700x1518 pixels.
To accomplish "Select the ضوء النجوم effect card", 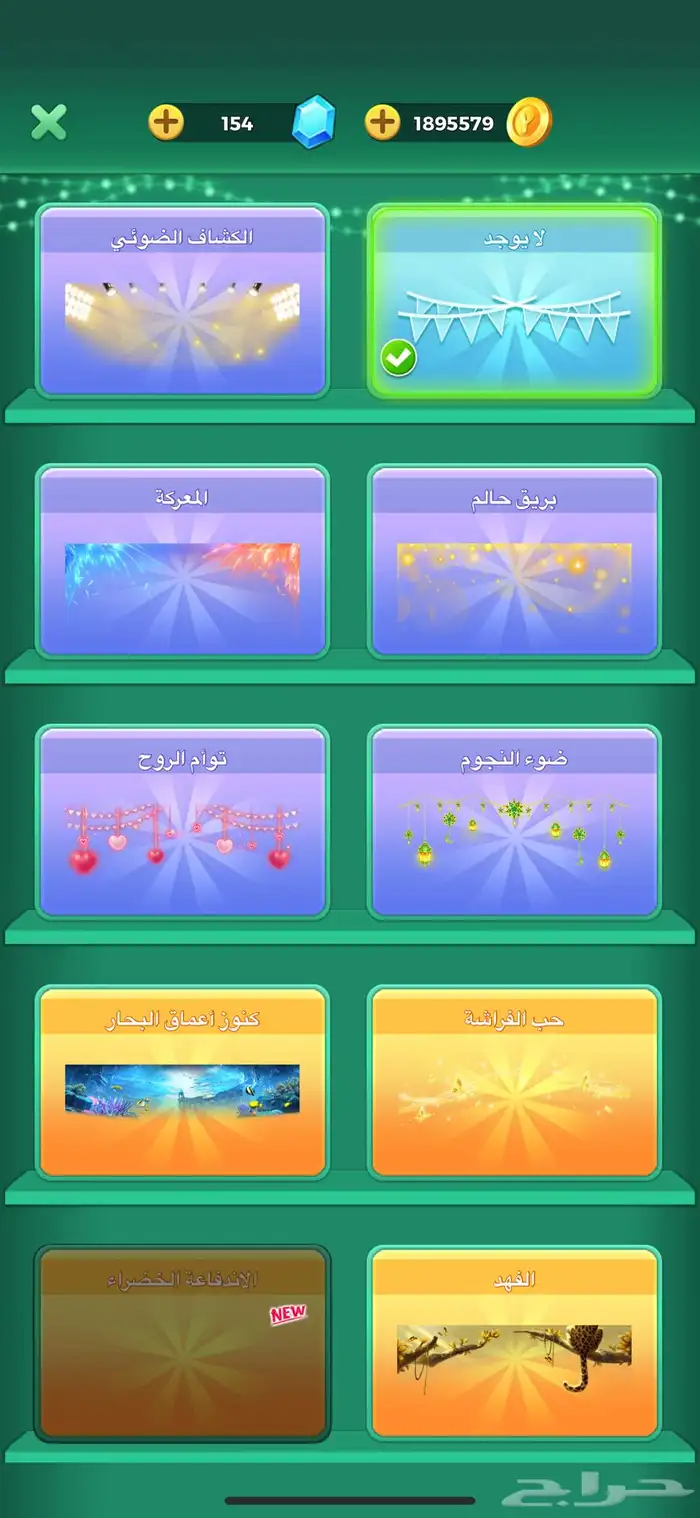I will 514,822.
